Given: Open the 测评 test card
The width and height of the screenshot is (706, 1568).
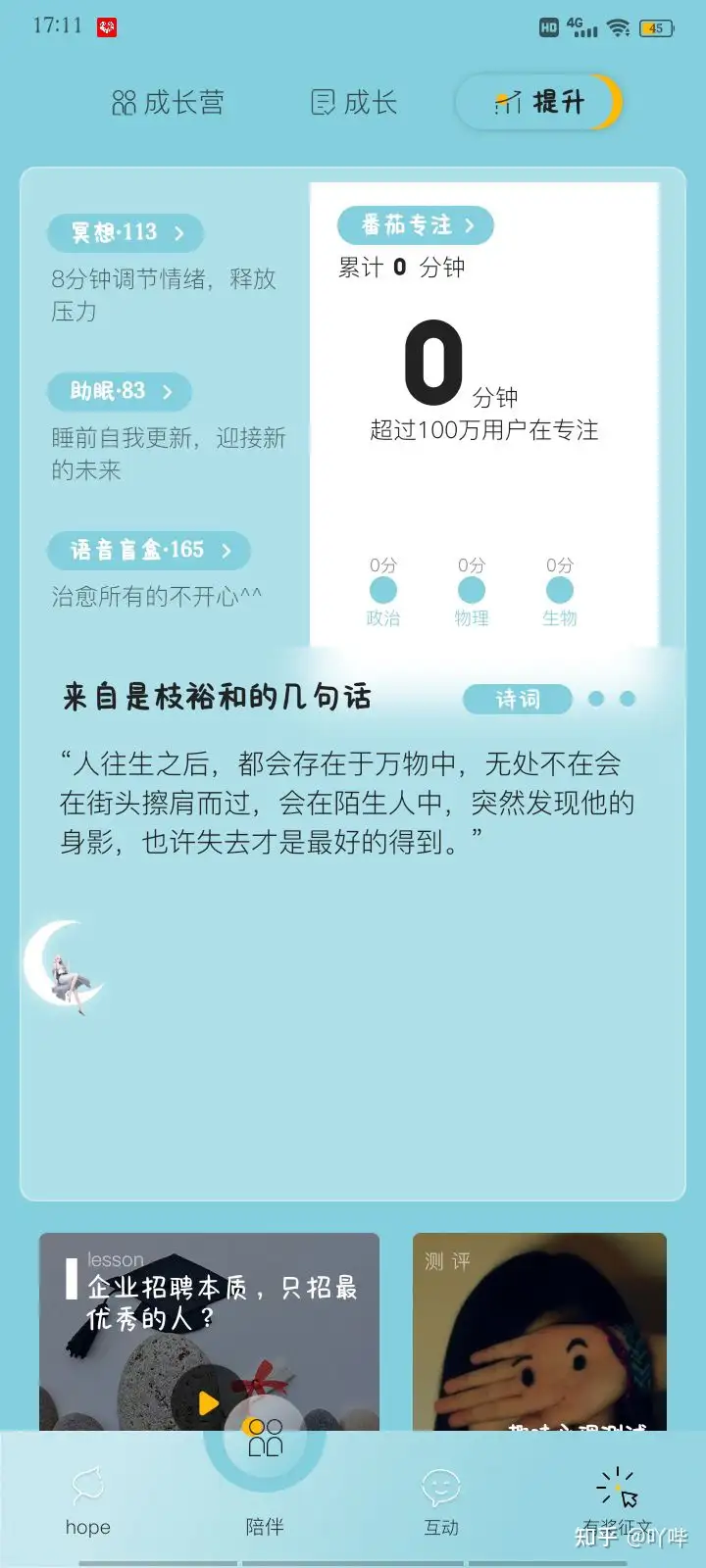Looking at the screenshot, I should click(539, 1333).
